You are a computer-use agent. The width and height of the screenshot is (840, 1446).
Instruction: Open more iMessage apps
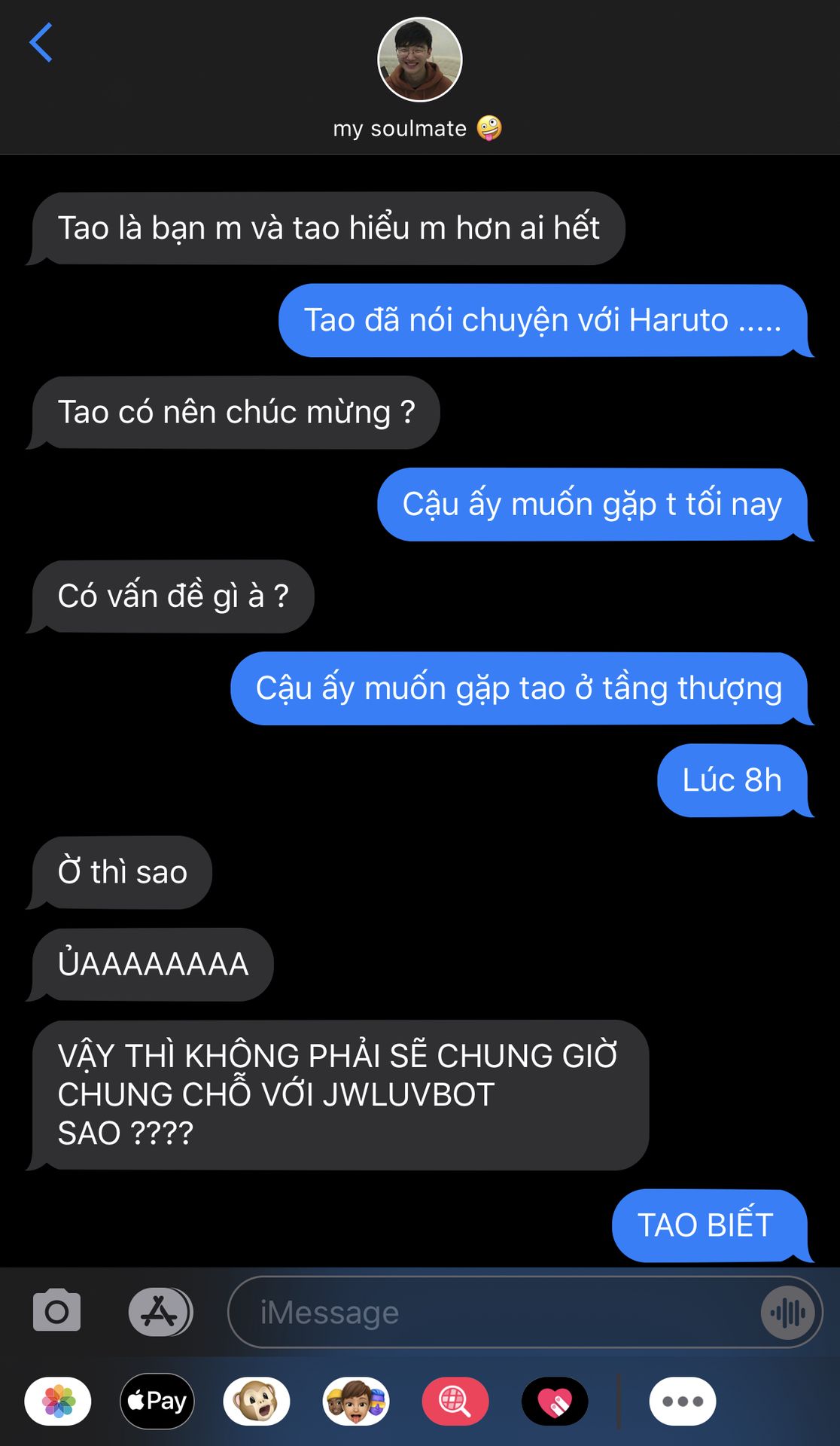pos(682,1402)
